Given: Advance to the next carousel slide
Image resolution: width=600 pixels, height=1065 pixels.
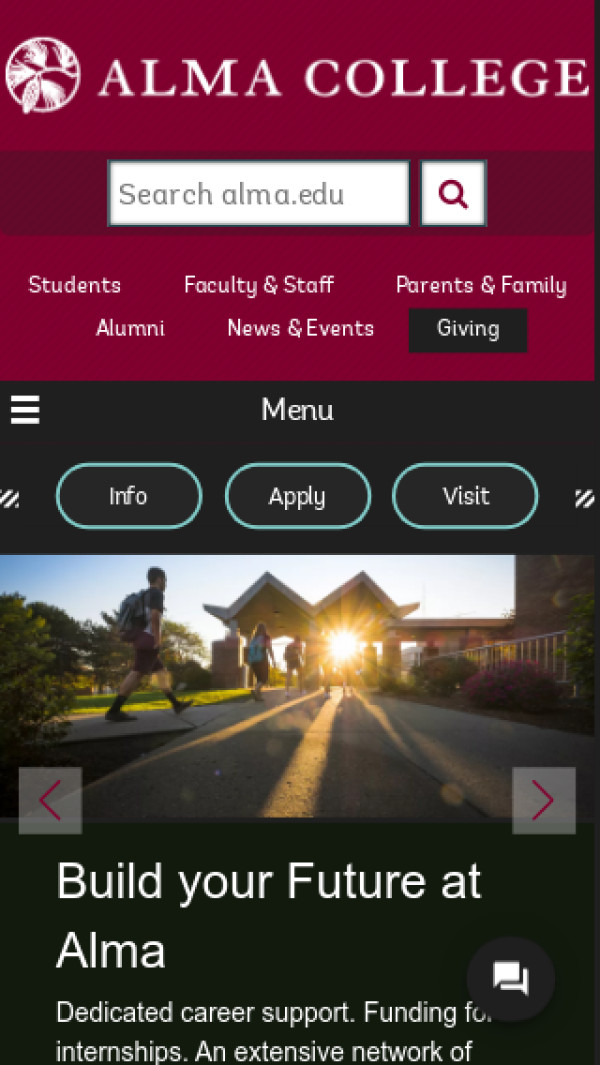Looking at the screenshot, I should point(543,800).
